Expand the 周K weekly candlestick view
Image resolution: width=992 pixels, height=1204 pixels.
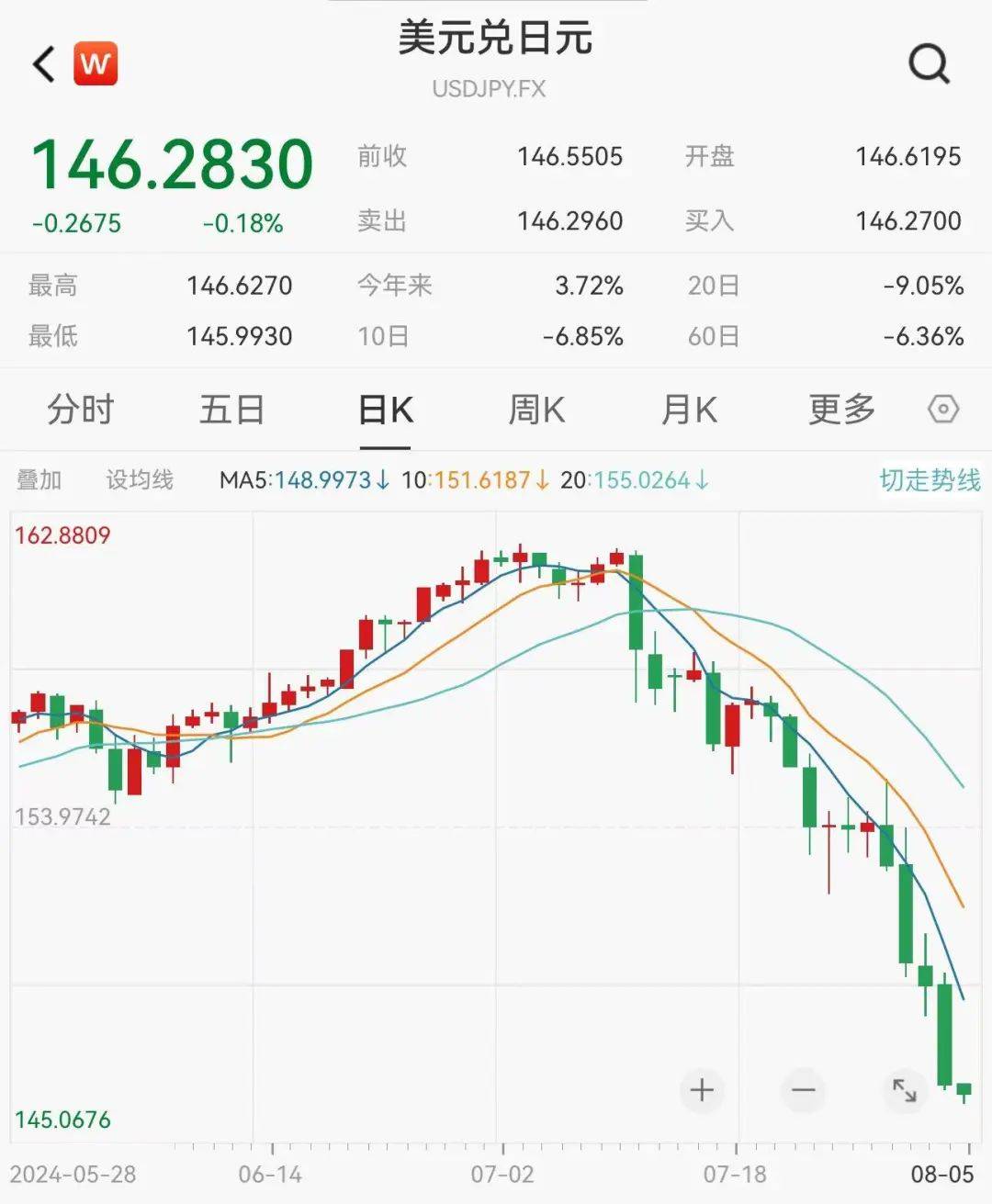[535, 411]
